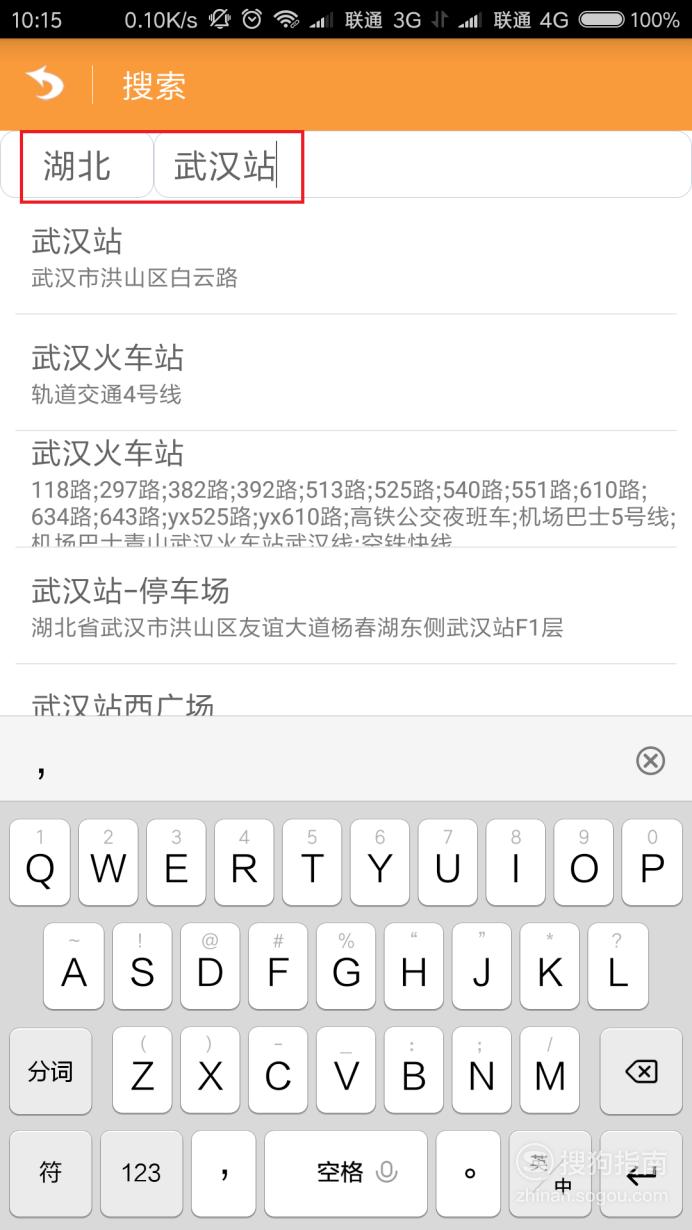Tap the 符 symbols key

[x=50, y=1173]
